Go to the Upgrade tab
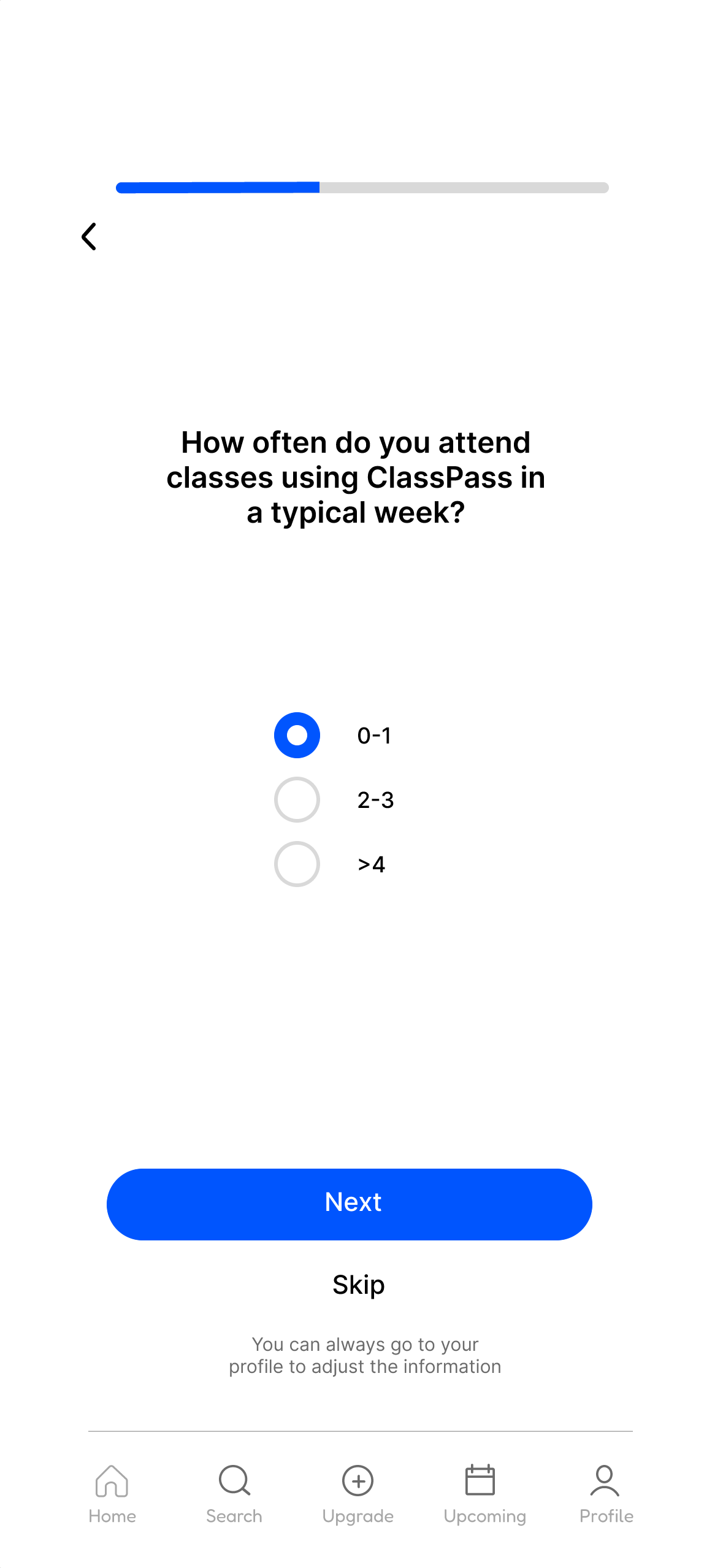Screen dimensions: 723x1568 [358, 1494]
